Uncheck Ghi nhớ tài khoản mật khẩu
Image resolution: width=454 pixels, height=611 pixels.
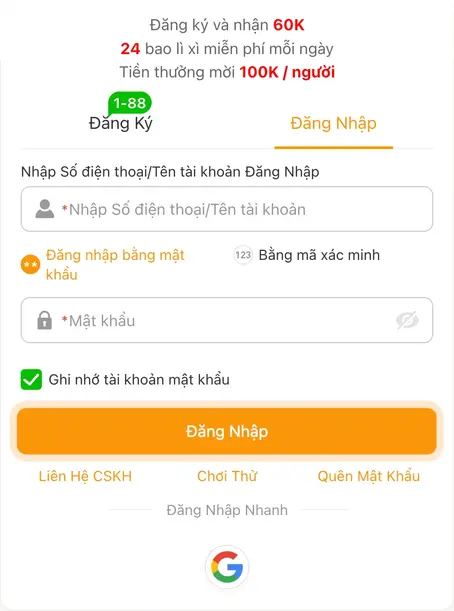click(31, 380)
